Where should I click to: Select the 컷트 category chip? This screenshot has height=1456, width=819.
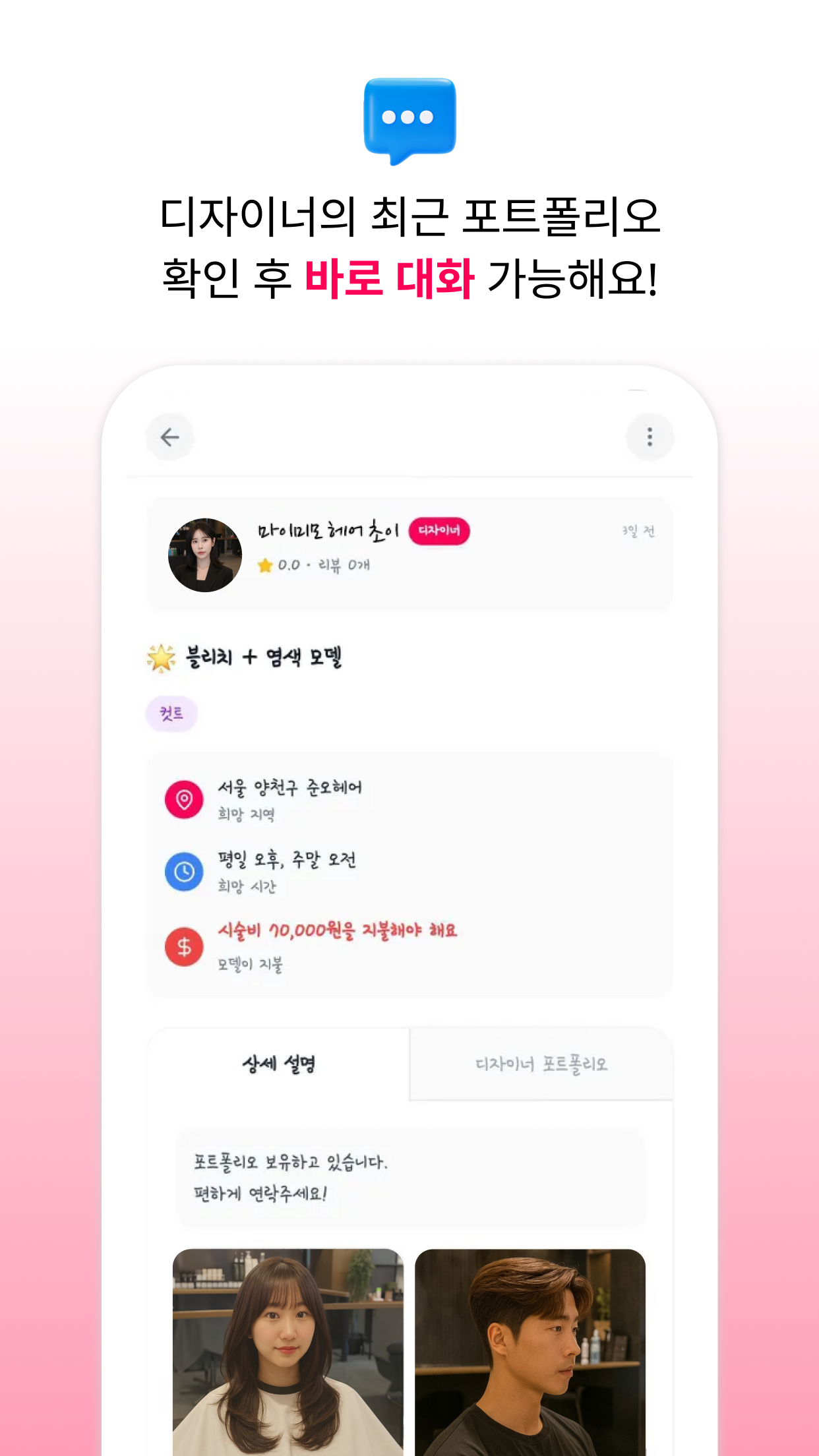point(172,714)
